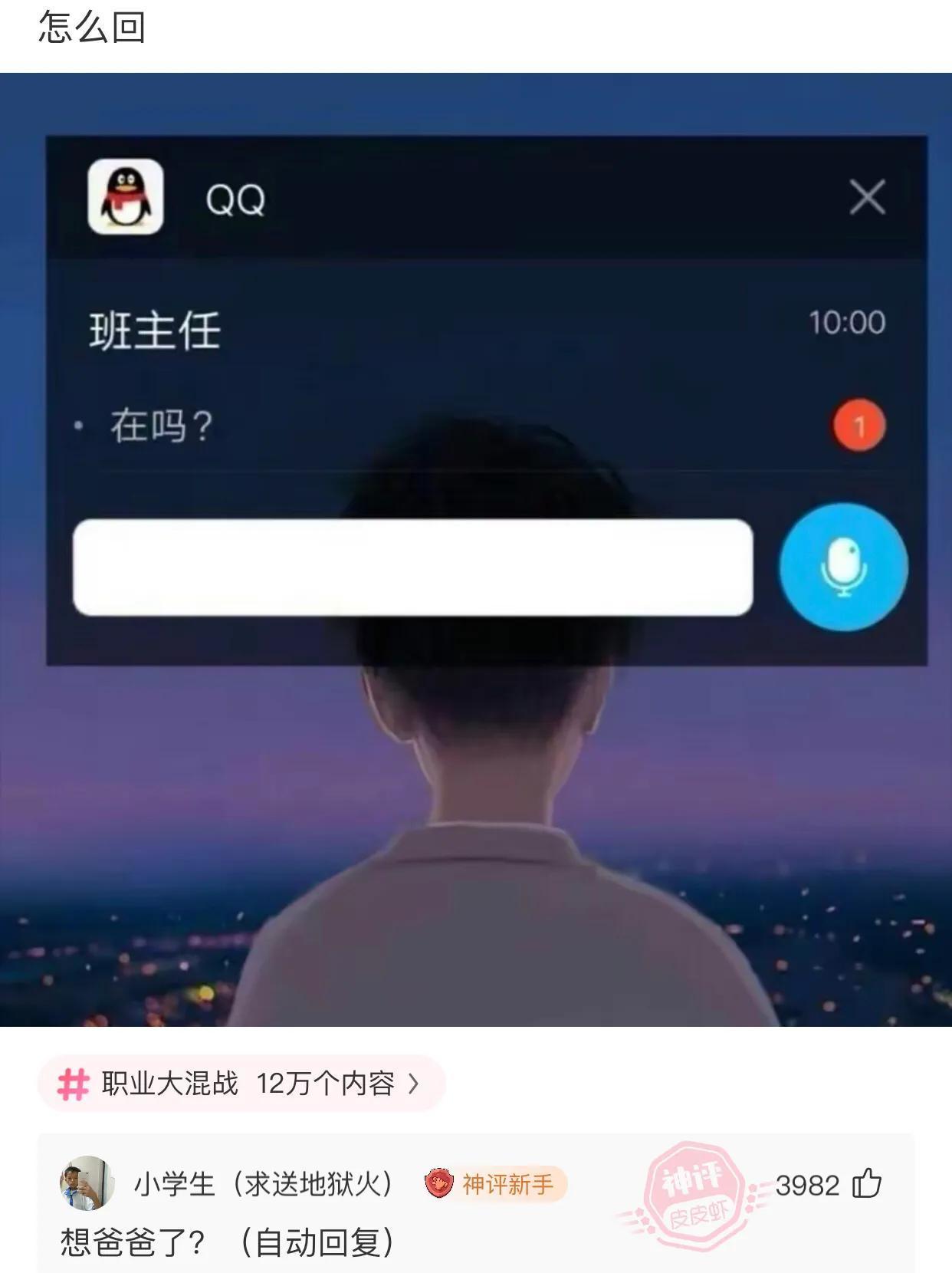Open 小学生（求送地狱火）'s avatar profile

[x=87, y=1183]
